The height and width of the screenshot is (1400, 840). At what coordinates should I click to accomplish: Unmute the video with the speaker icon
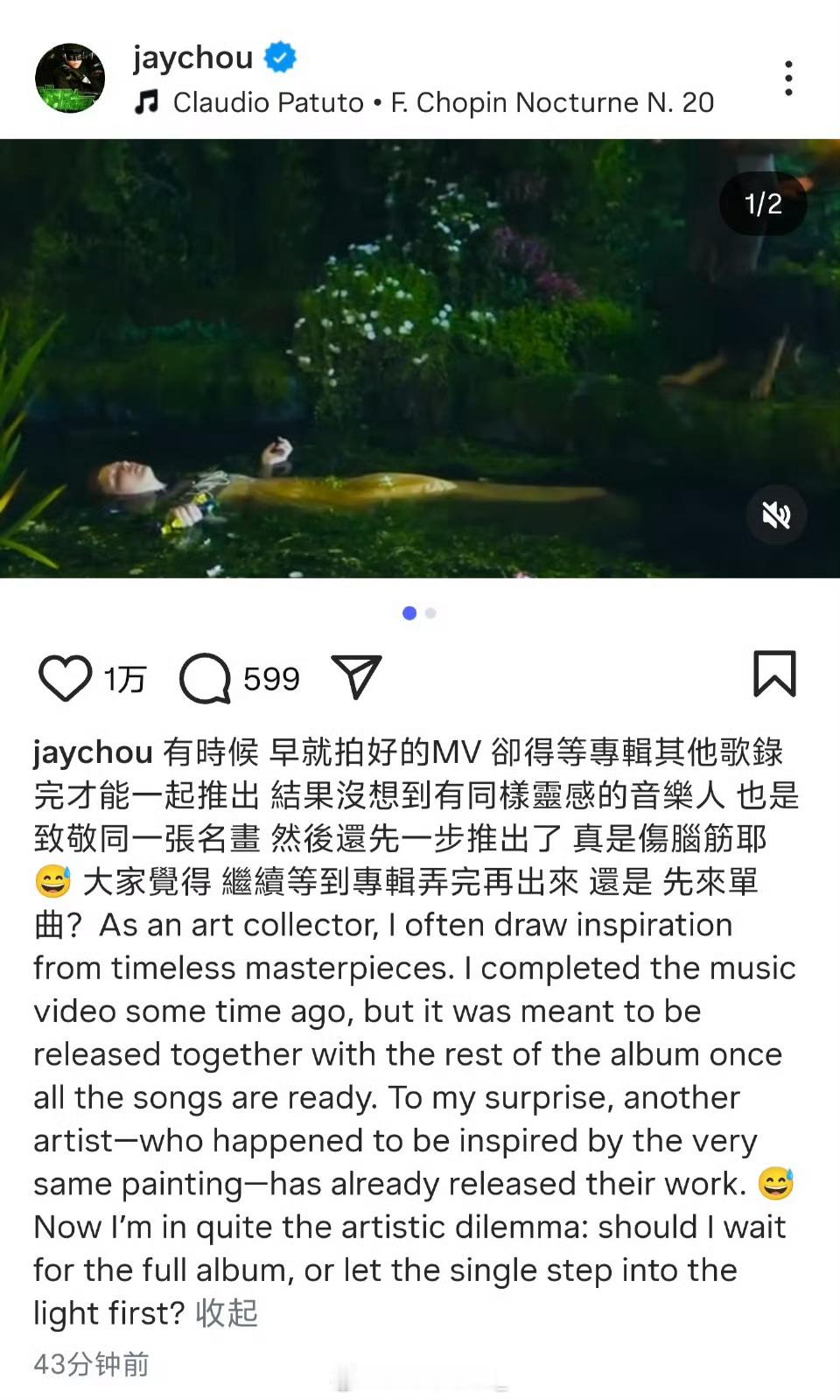point(776,515)
